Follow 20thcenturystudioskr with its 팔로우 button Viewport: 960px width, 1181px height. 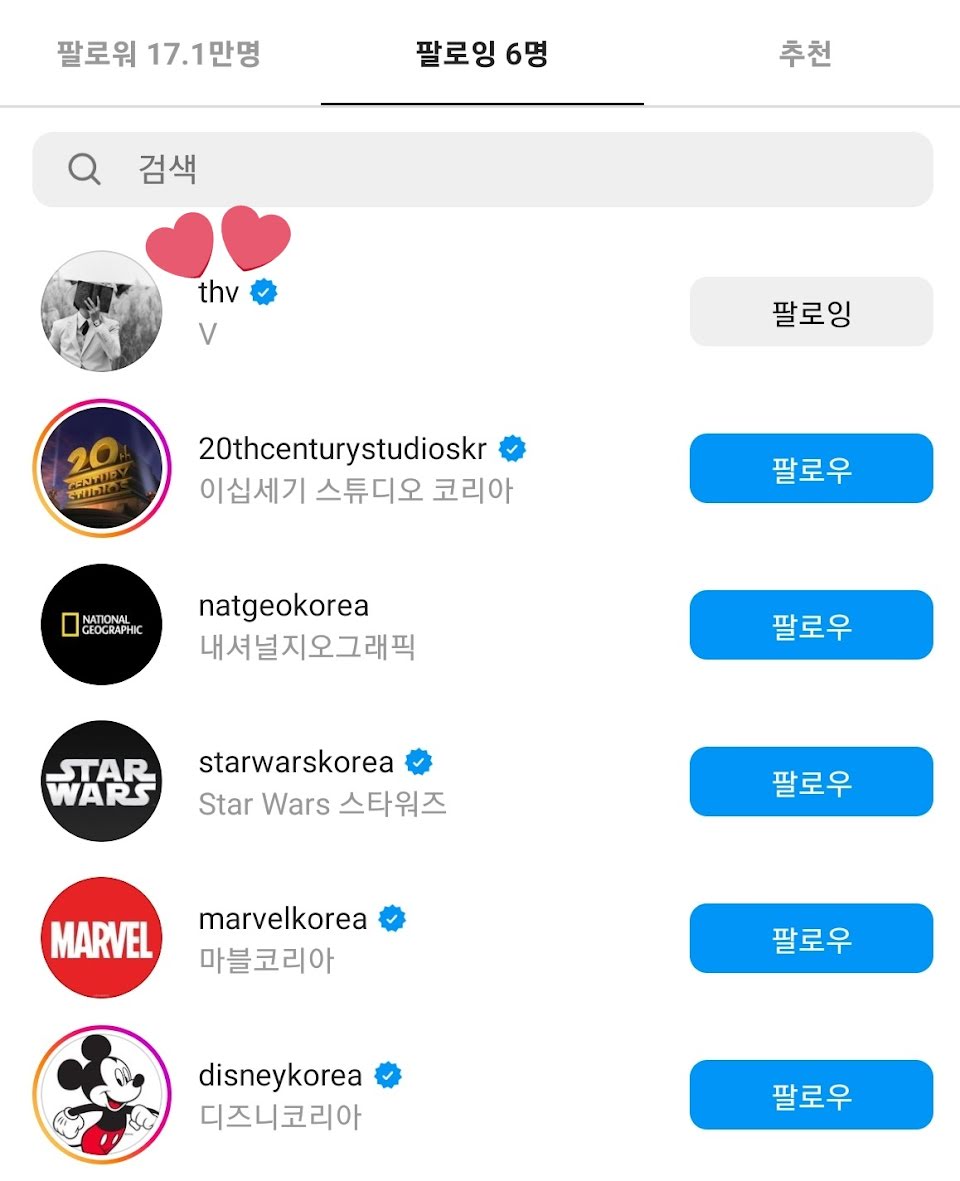[811, 468]
